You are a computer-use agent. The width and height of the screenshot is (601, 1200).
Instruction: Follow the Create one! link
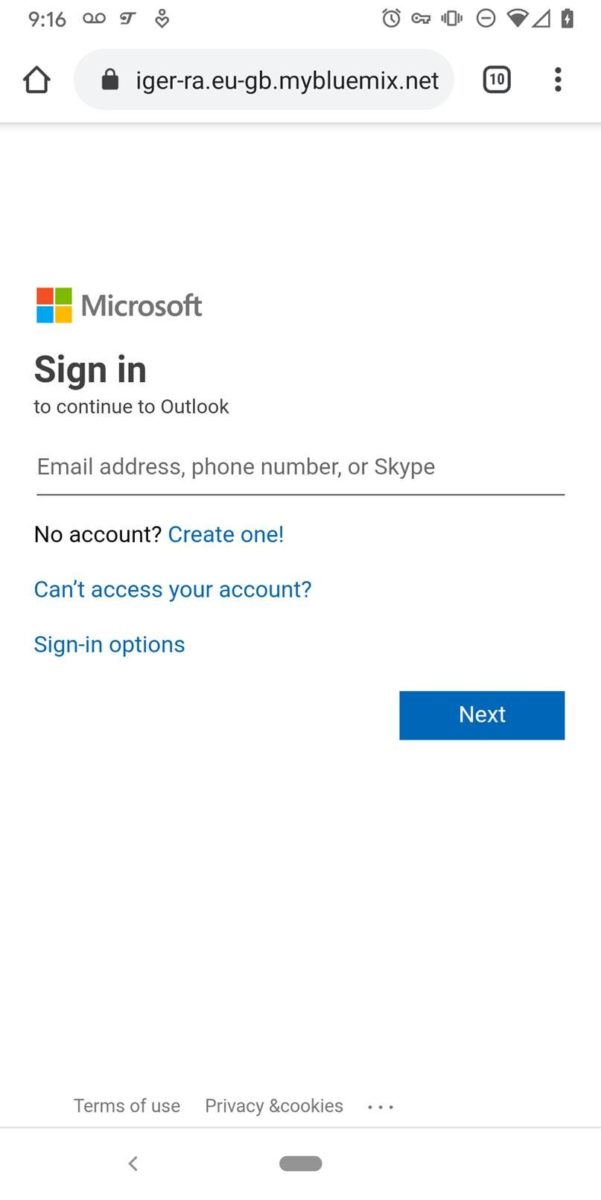226,535
